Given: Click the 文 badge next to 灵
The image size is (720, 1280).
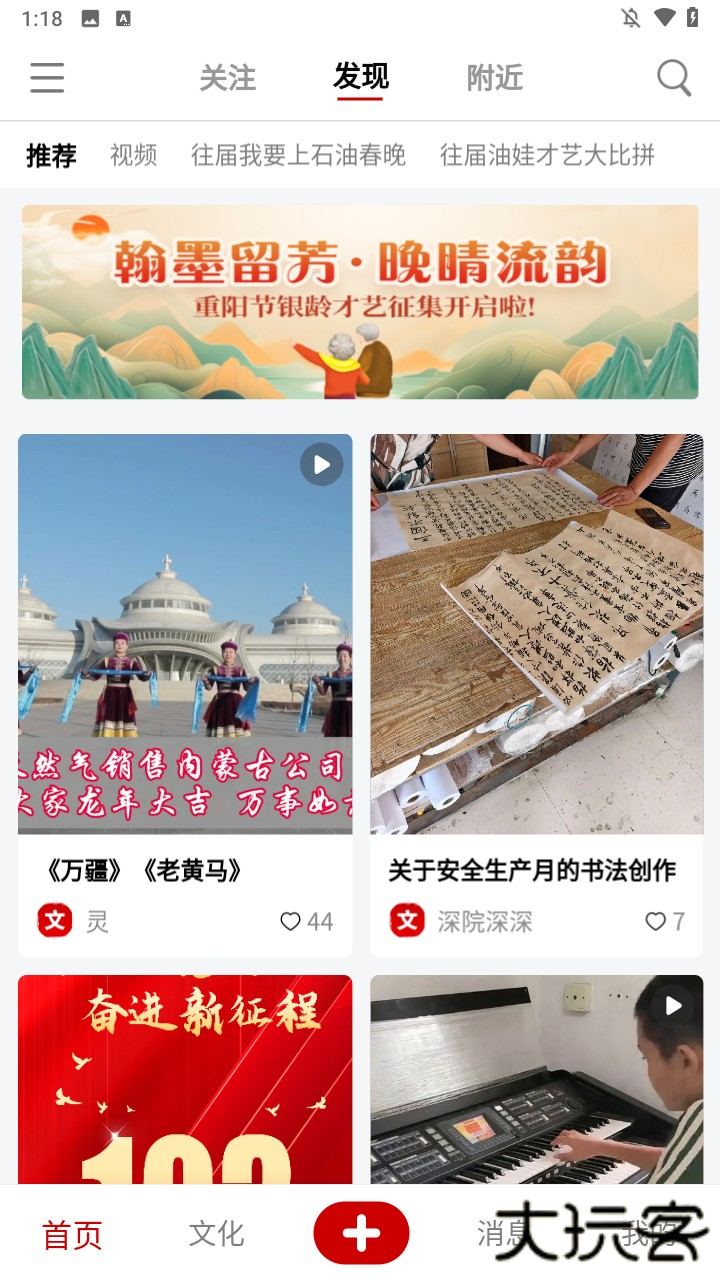Looking at the screenshot, I should click(56, 921).
